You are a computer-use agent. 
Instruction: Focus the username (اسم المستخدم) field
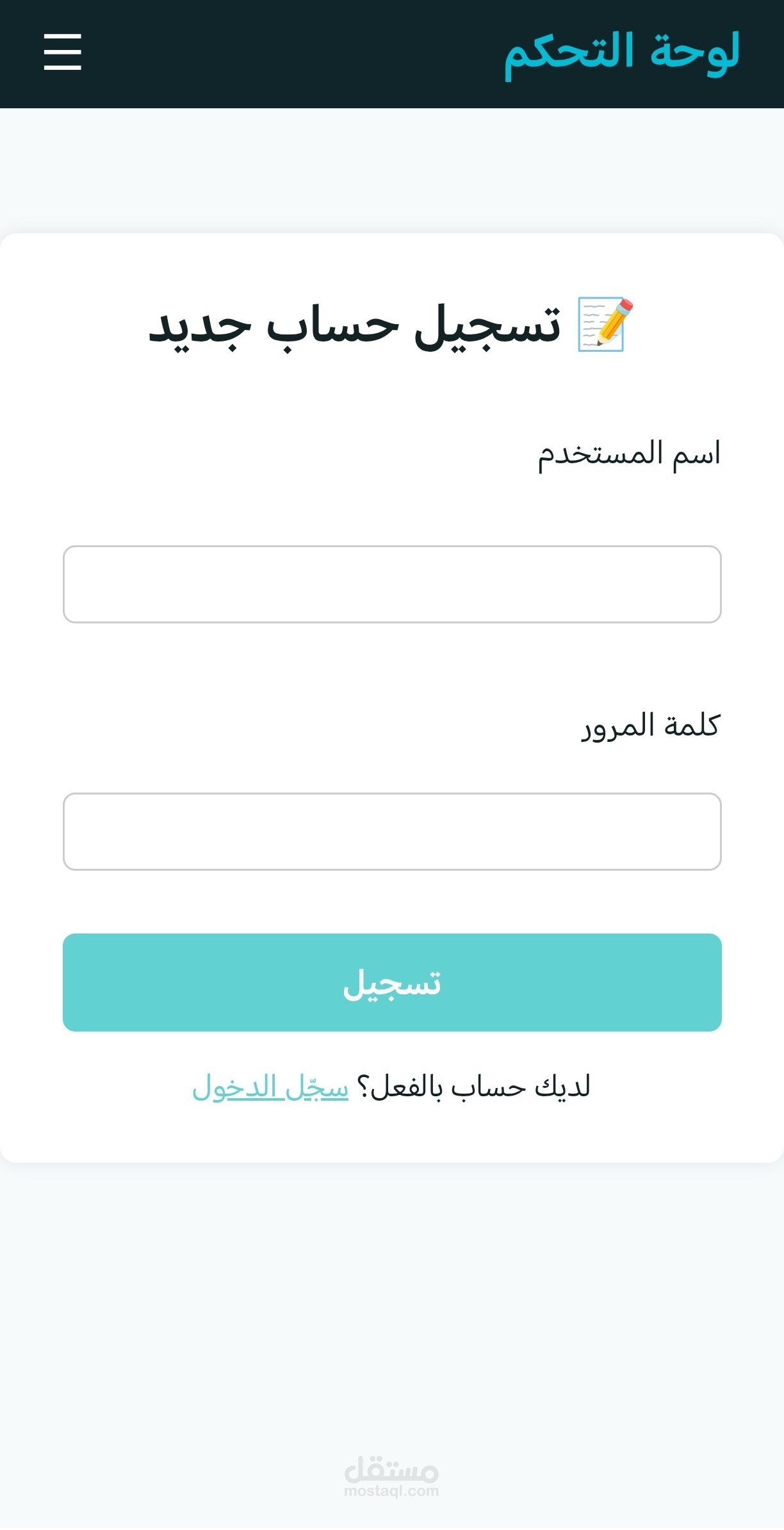tap(392, 584)
